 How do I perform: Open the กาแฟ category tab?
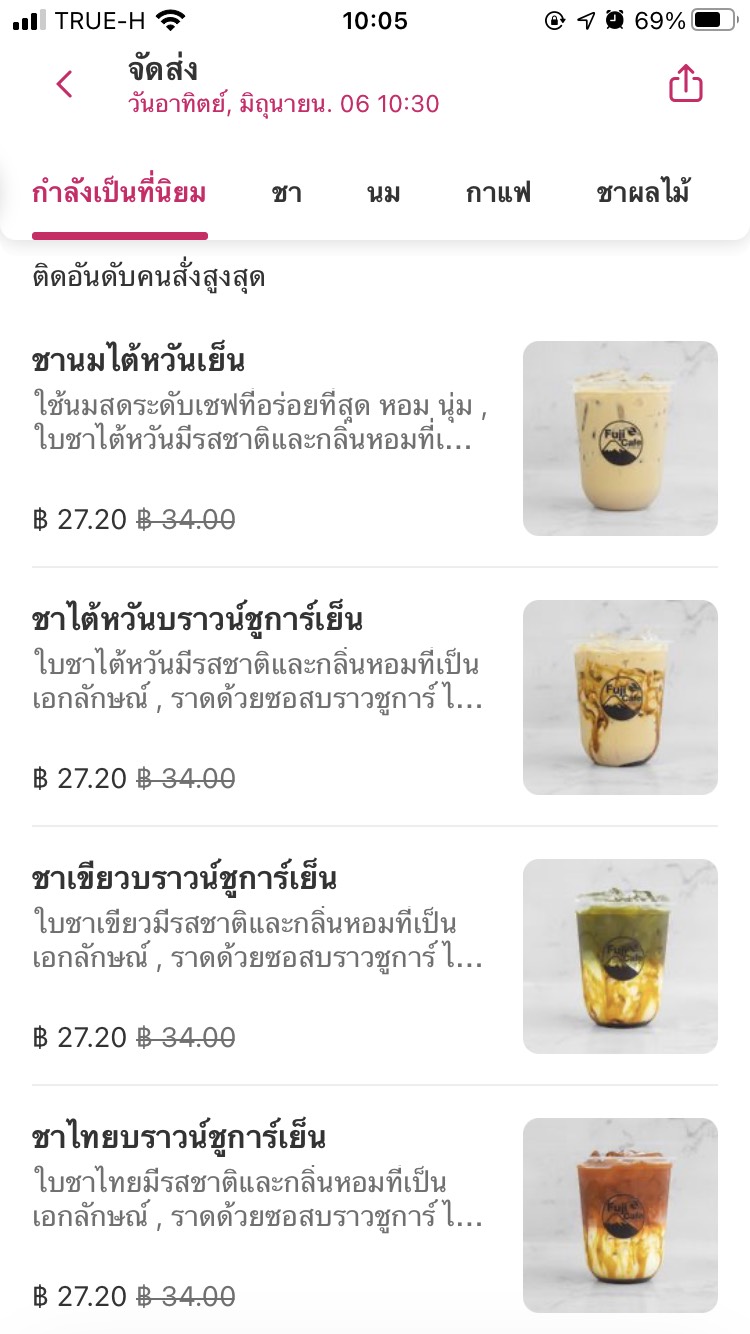click(498, 193)
